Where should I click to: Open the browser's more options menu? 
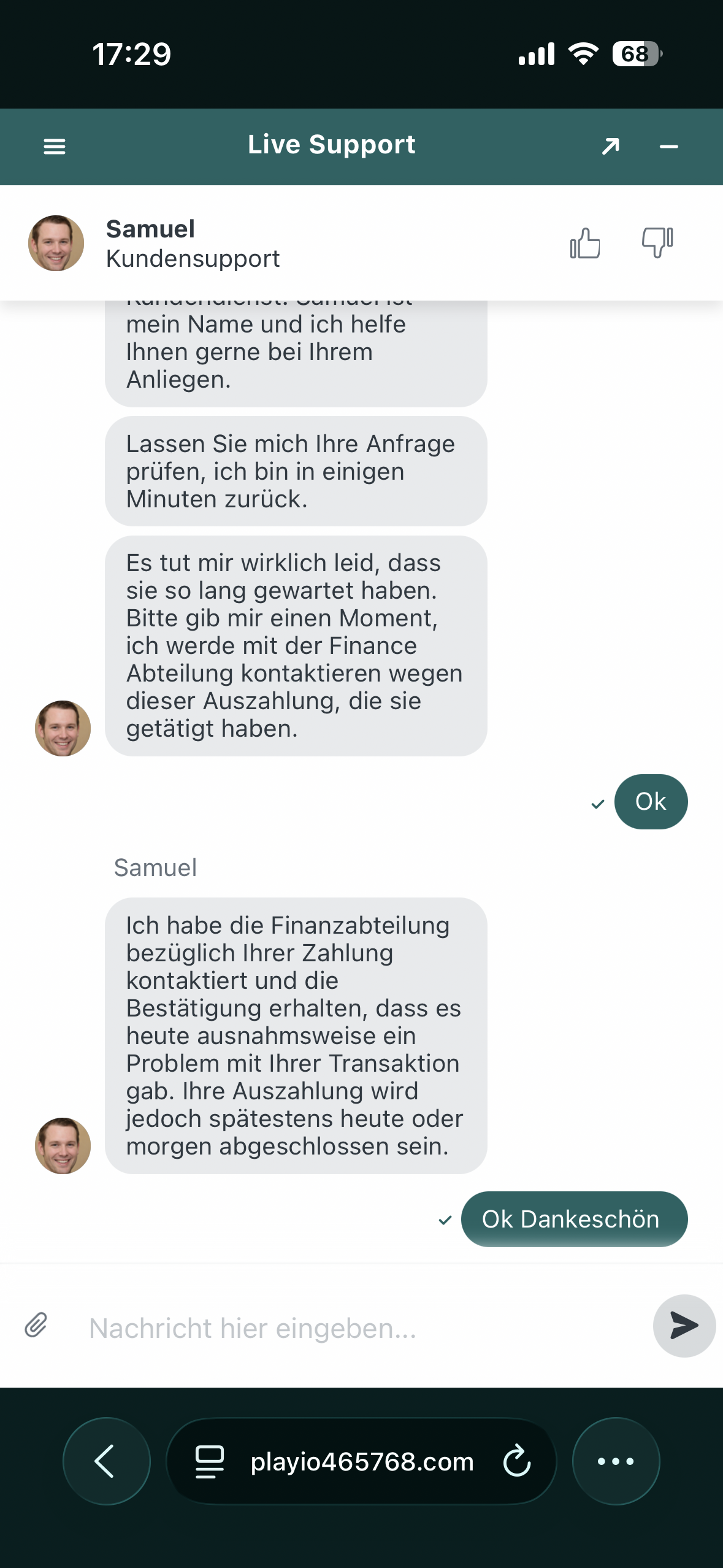[616, 1461]
